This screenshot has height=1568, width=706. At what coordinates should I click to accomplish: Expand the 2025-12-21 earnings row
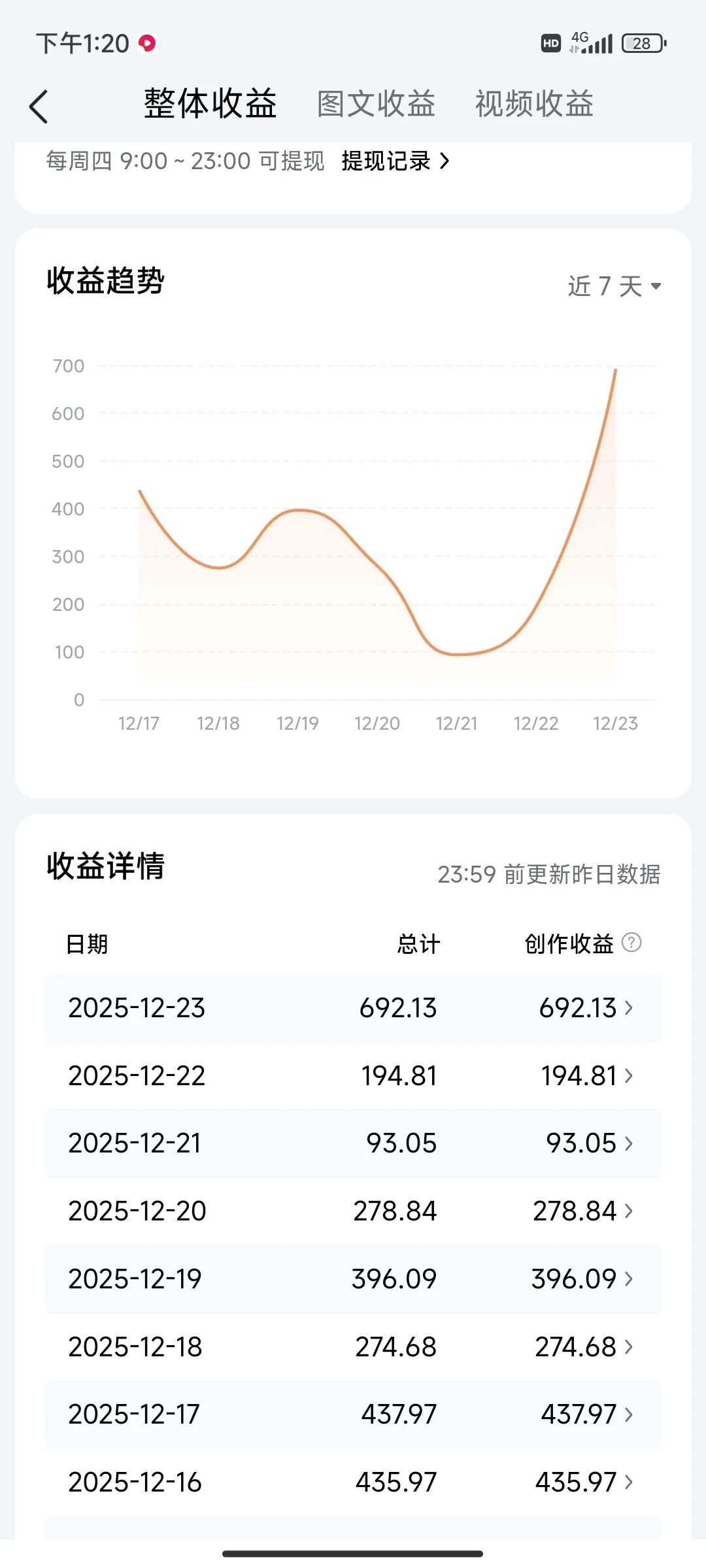[629, 1143]
